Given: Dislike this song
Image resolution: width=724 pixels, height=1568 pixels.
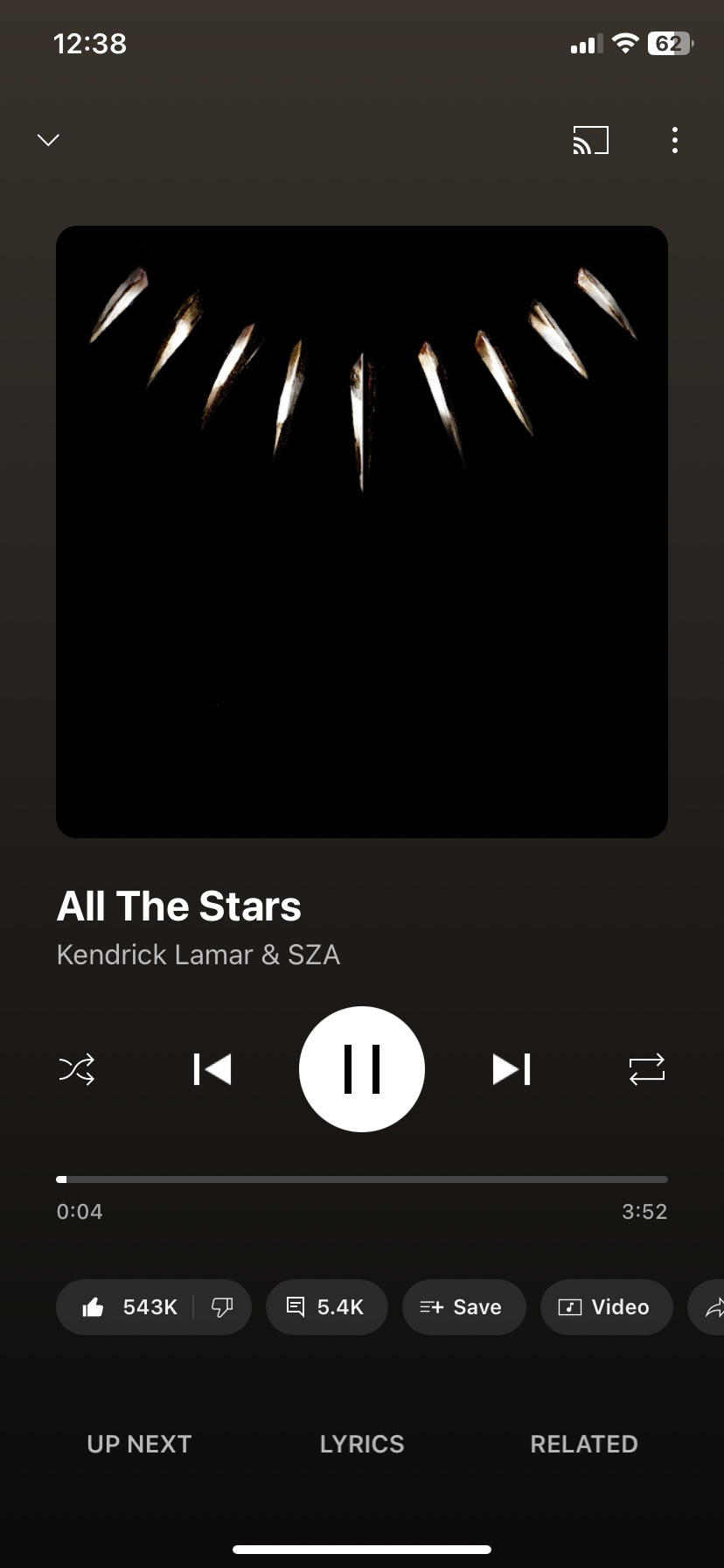Looking at the screenshot, I should [x=222, y=1307].
